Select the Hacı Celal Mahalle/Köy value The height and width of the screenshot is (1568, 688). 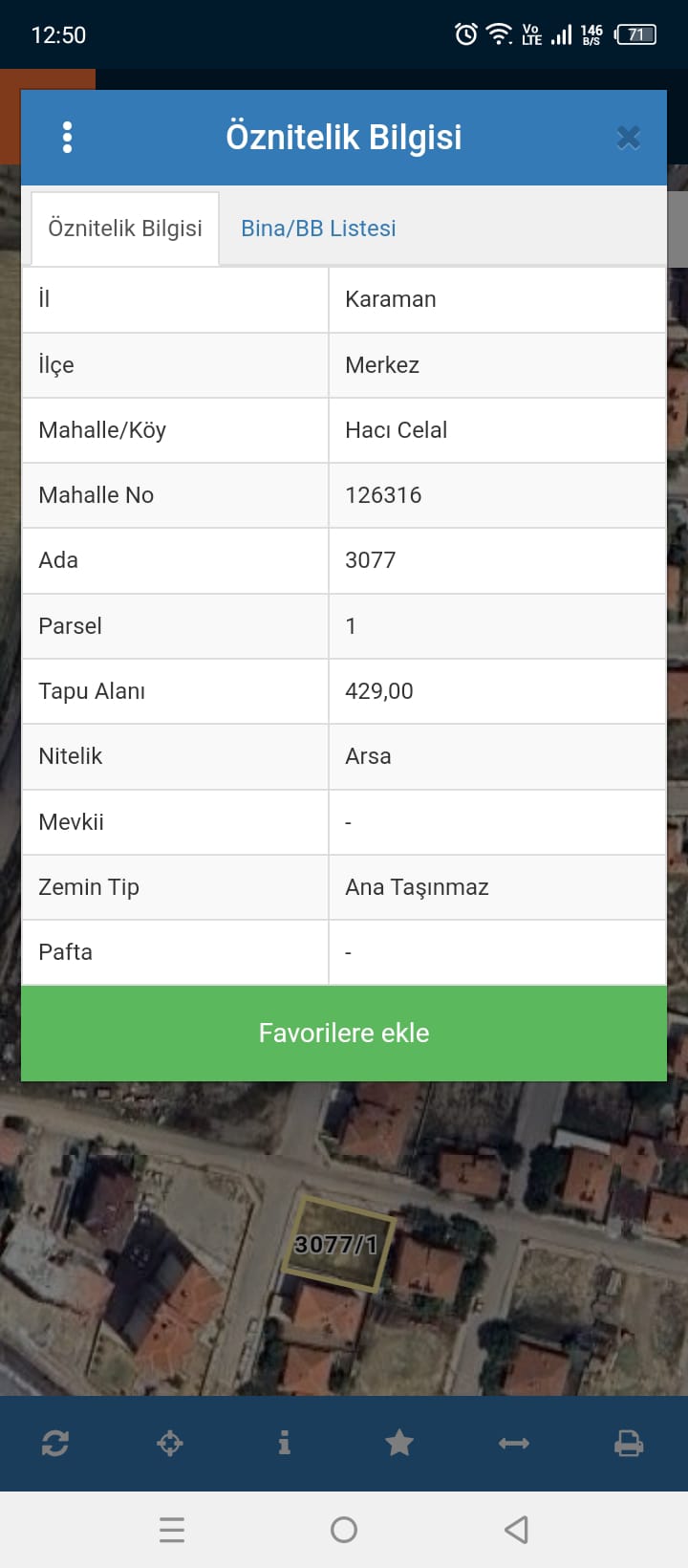[x=398, y=430]
